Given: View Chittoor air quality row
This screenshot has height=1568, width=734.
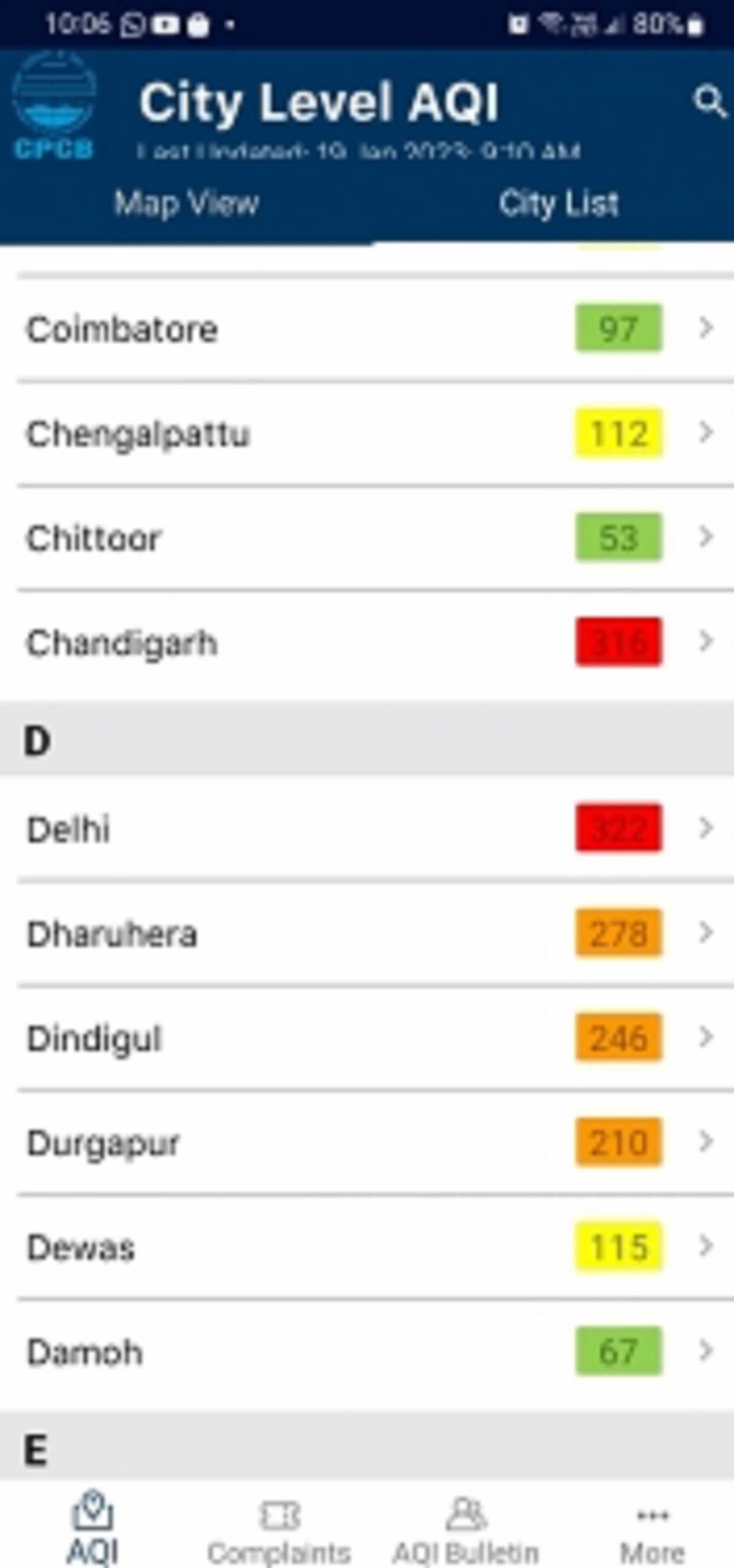Looking at the screenshot, I should point(367,538).
